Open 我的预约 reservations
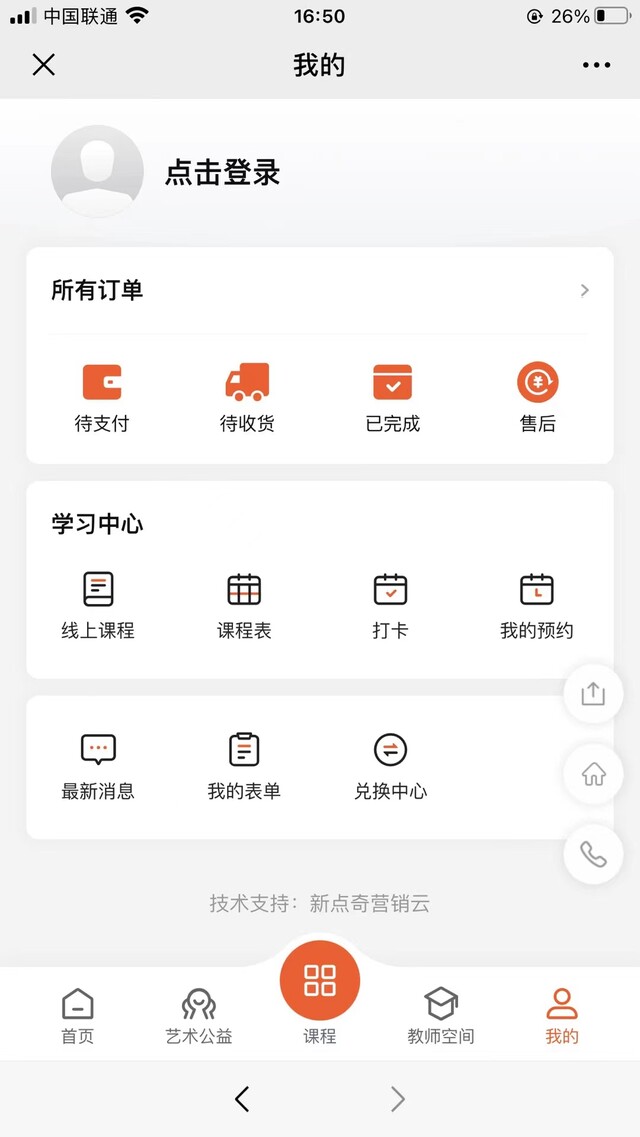This screenshot has height=1137, width=640. (x=537, y=605)
